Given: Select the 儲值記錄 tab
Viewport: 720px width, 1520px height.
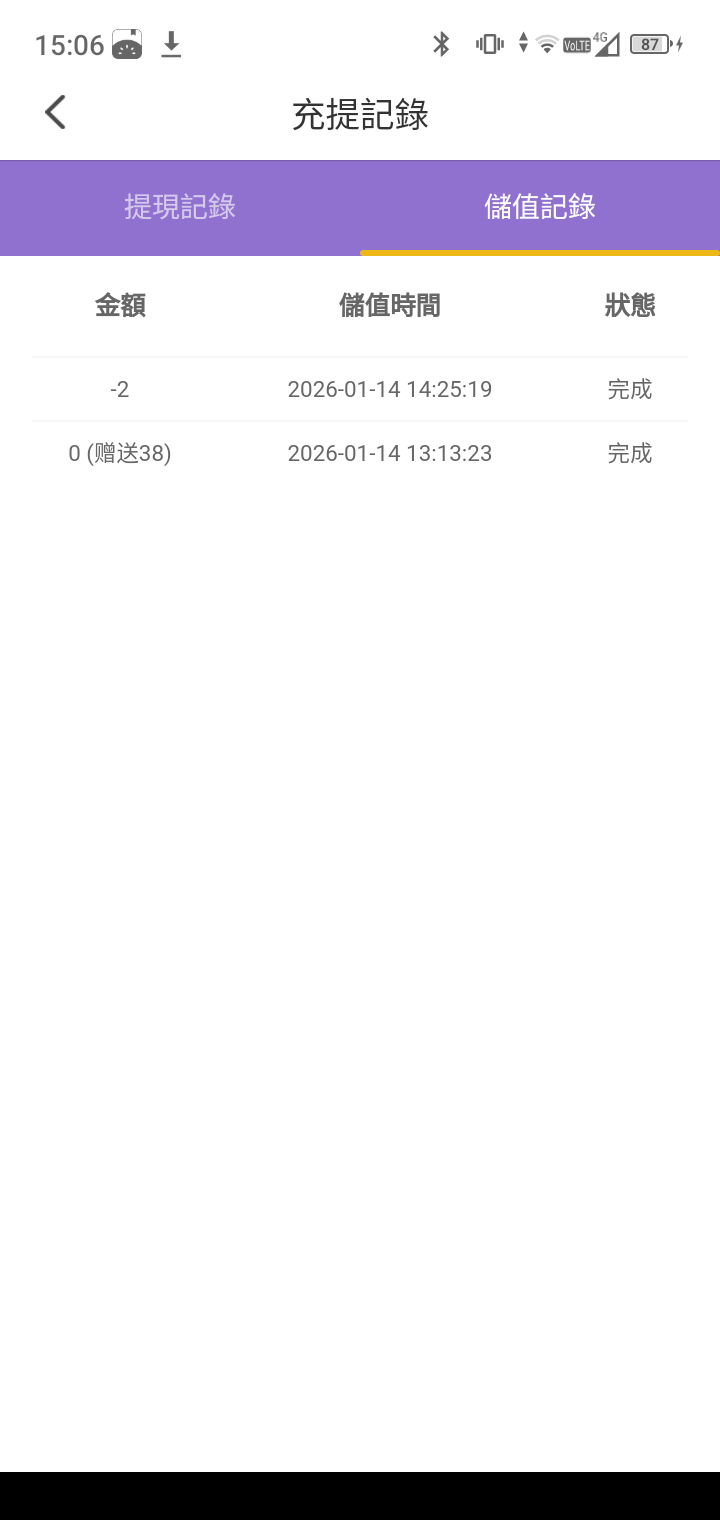Looking at the screenshot, I should [540, 207].
